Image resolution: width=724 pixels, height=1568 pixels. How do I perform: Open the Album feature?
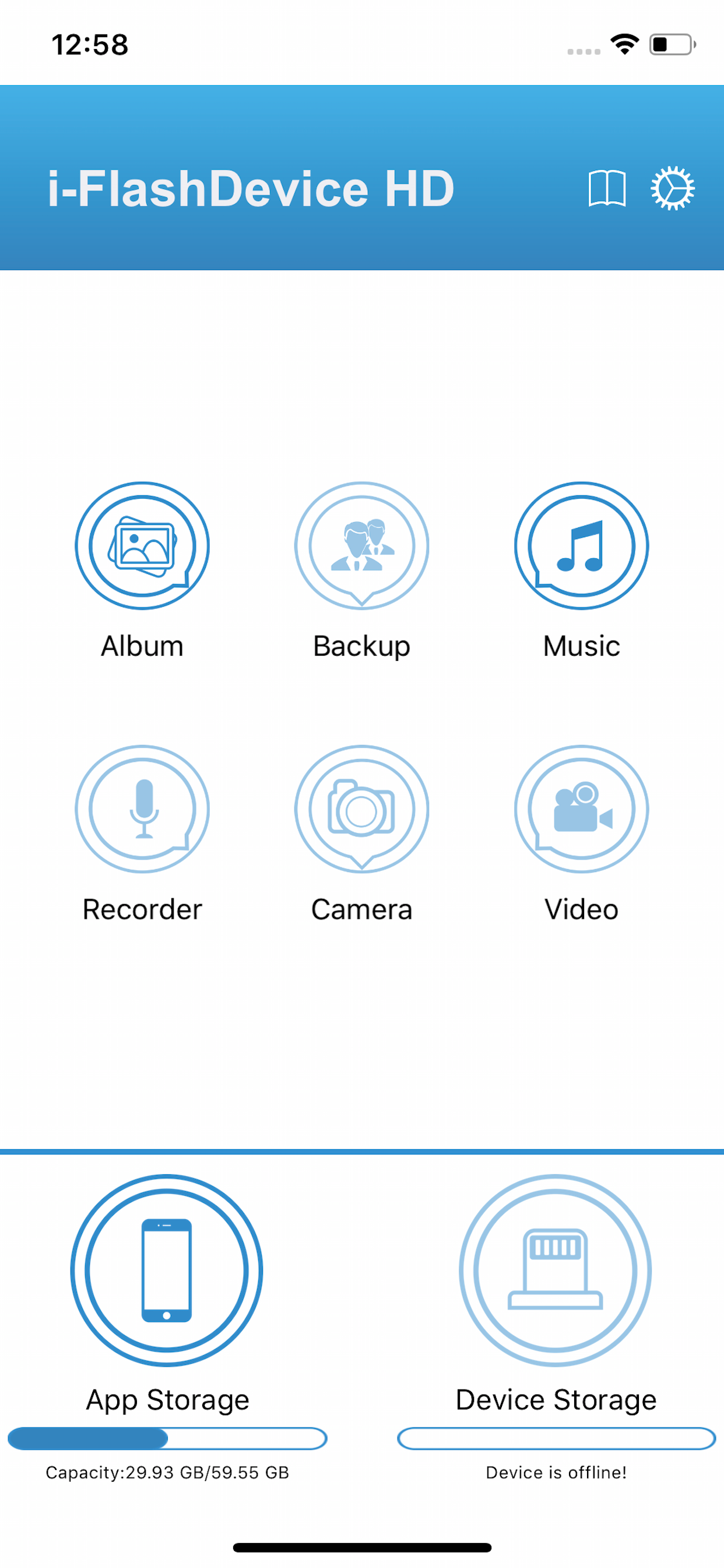point(142,546)
